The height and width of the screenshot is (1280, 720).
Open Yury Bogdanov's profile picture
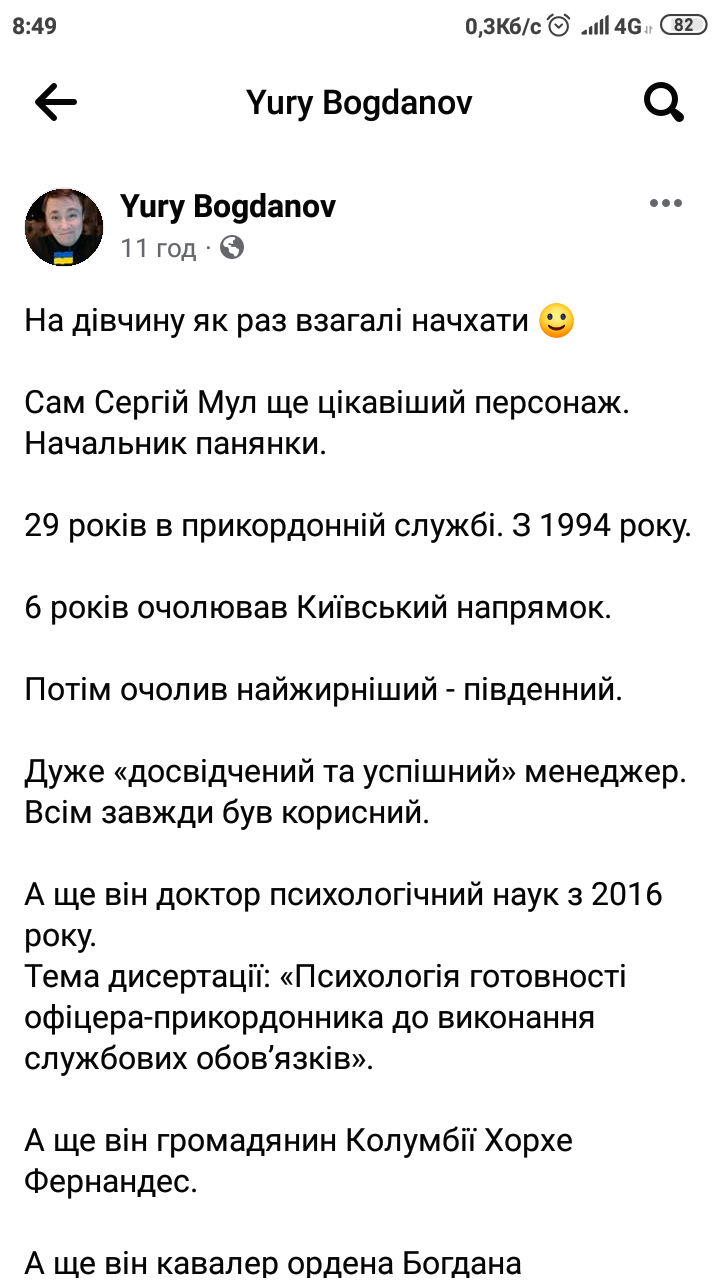coord(64,227)
